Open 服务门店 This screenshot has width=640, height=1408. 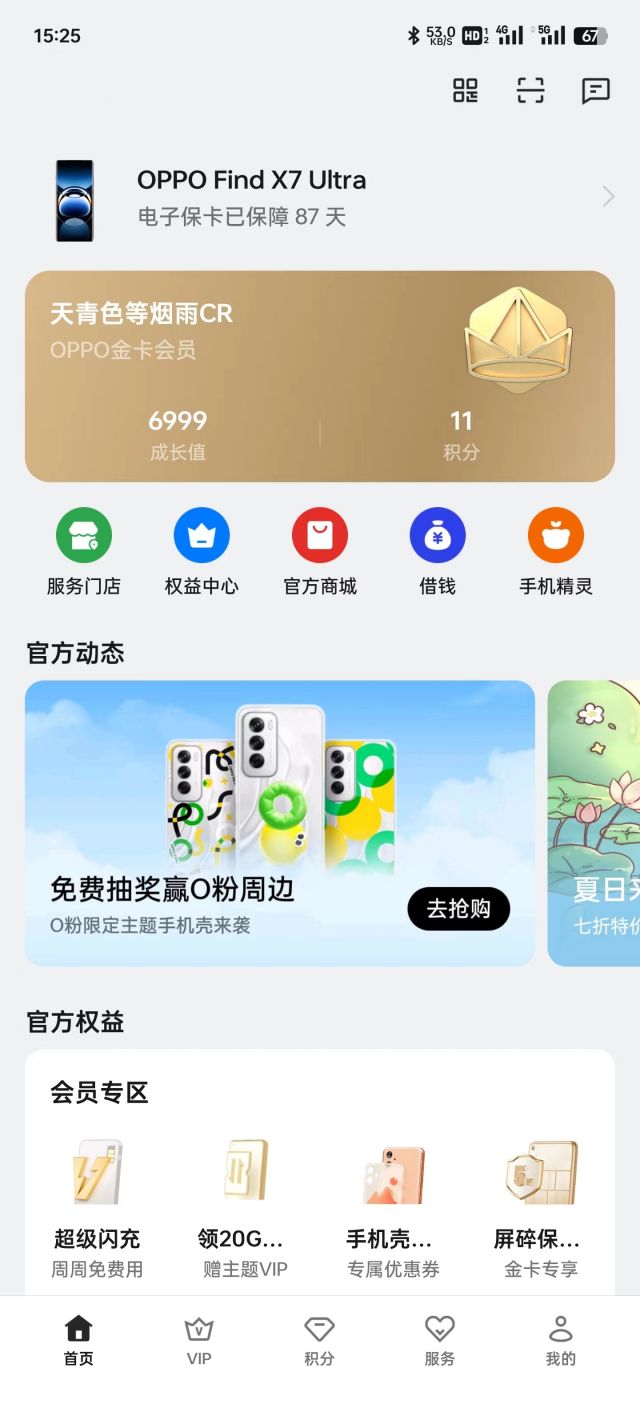(84, 551)
